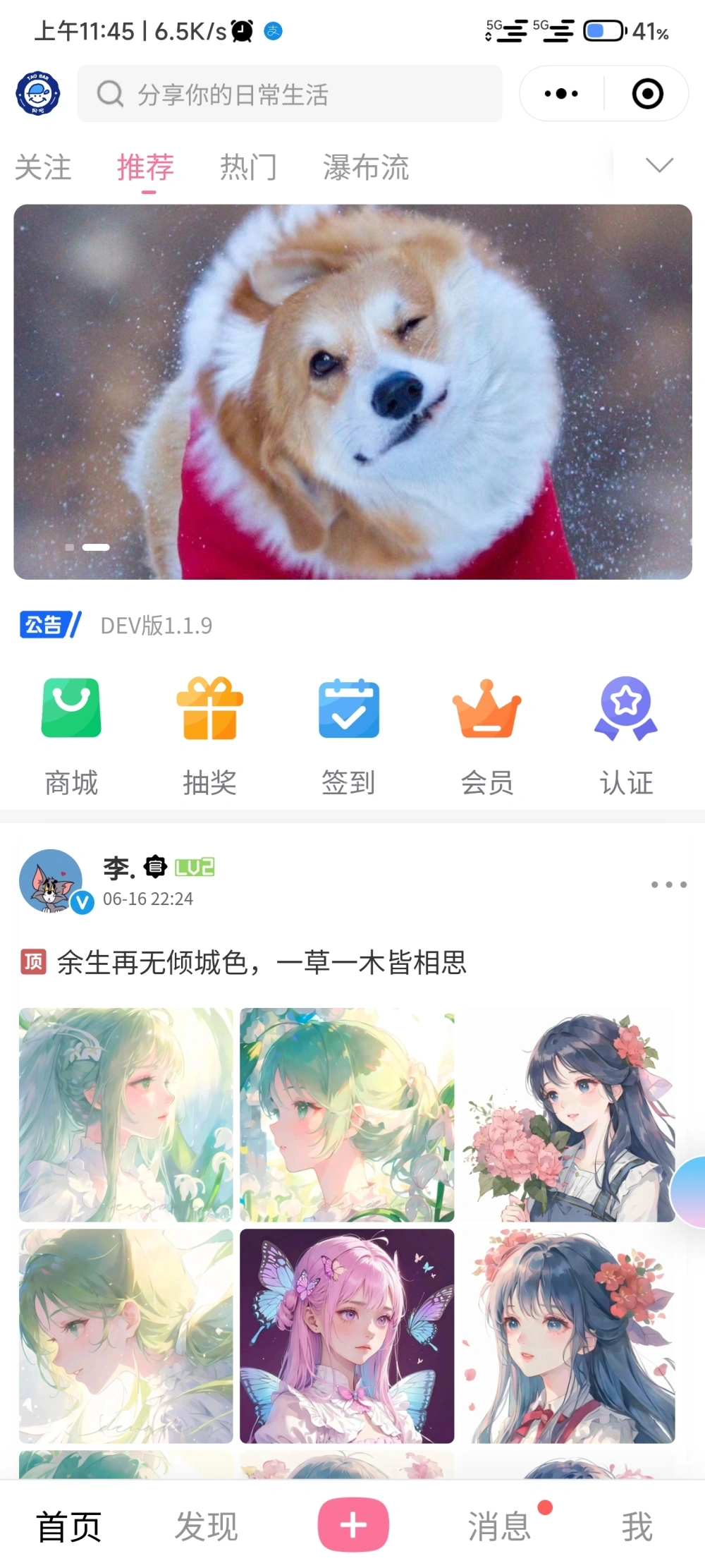
Task: Switch to the 热门 tab
Action: coord(248,168)
